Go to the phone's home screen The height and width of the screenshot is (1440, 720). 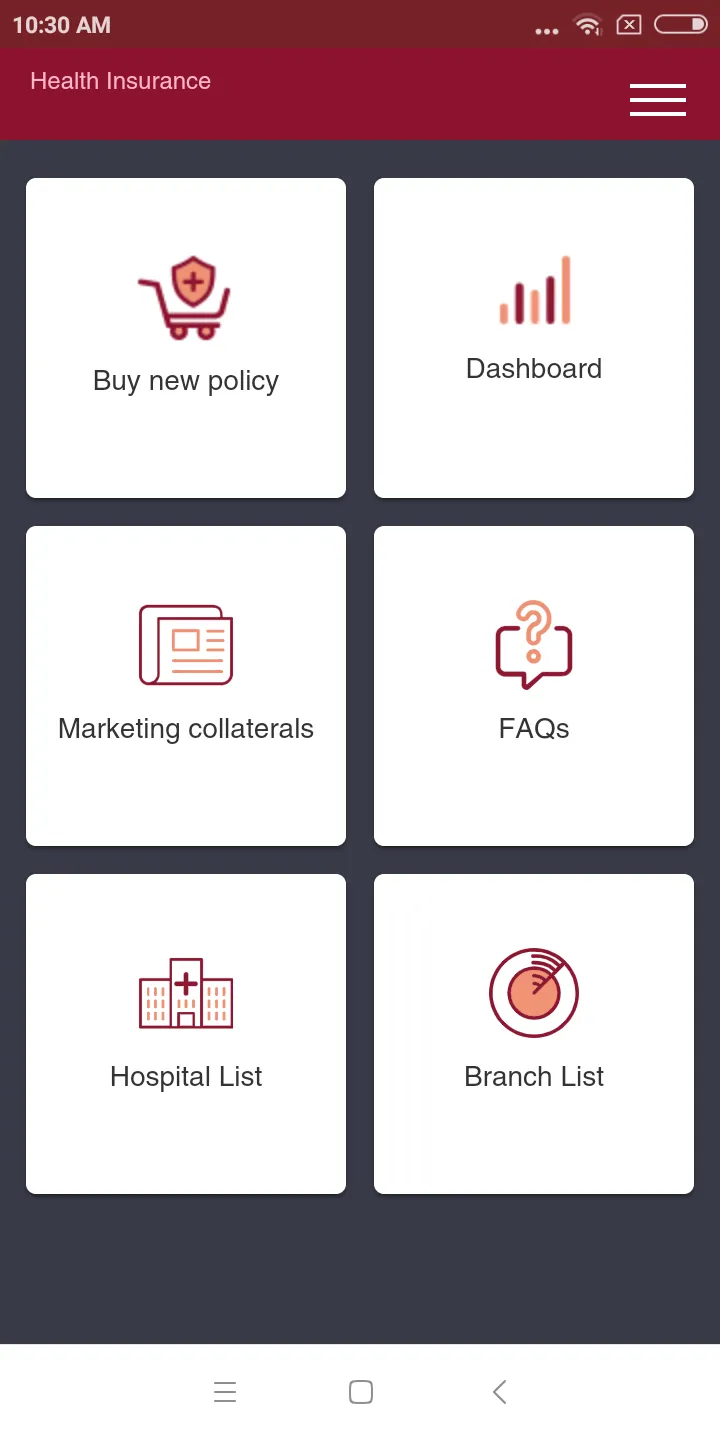point(361,1392)
